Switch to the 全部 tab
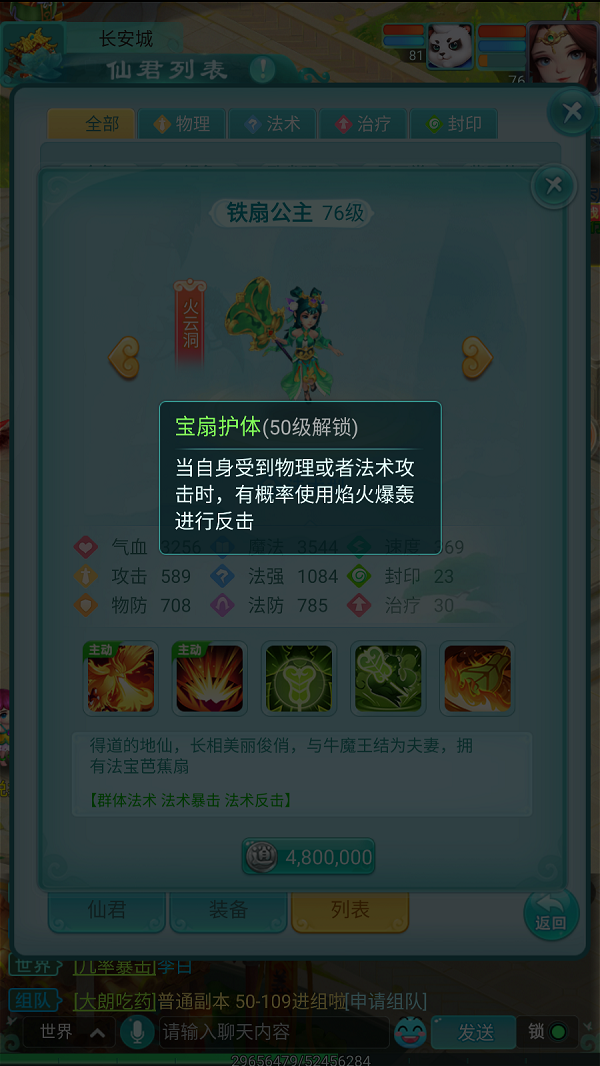The height and width of the screenshot is (1066, 600). [91, 124]
